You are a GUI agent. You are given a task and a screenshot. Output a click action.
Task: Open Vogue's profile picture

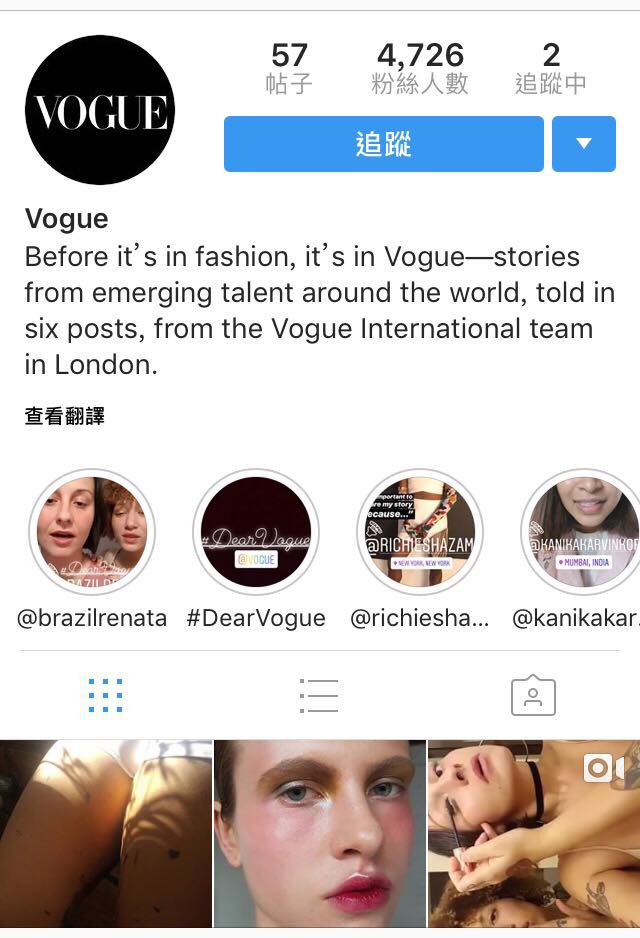point(100,110)
